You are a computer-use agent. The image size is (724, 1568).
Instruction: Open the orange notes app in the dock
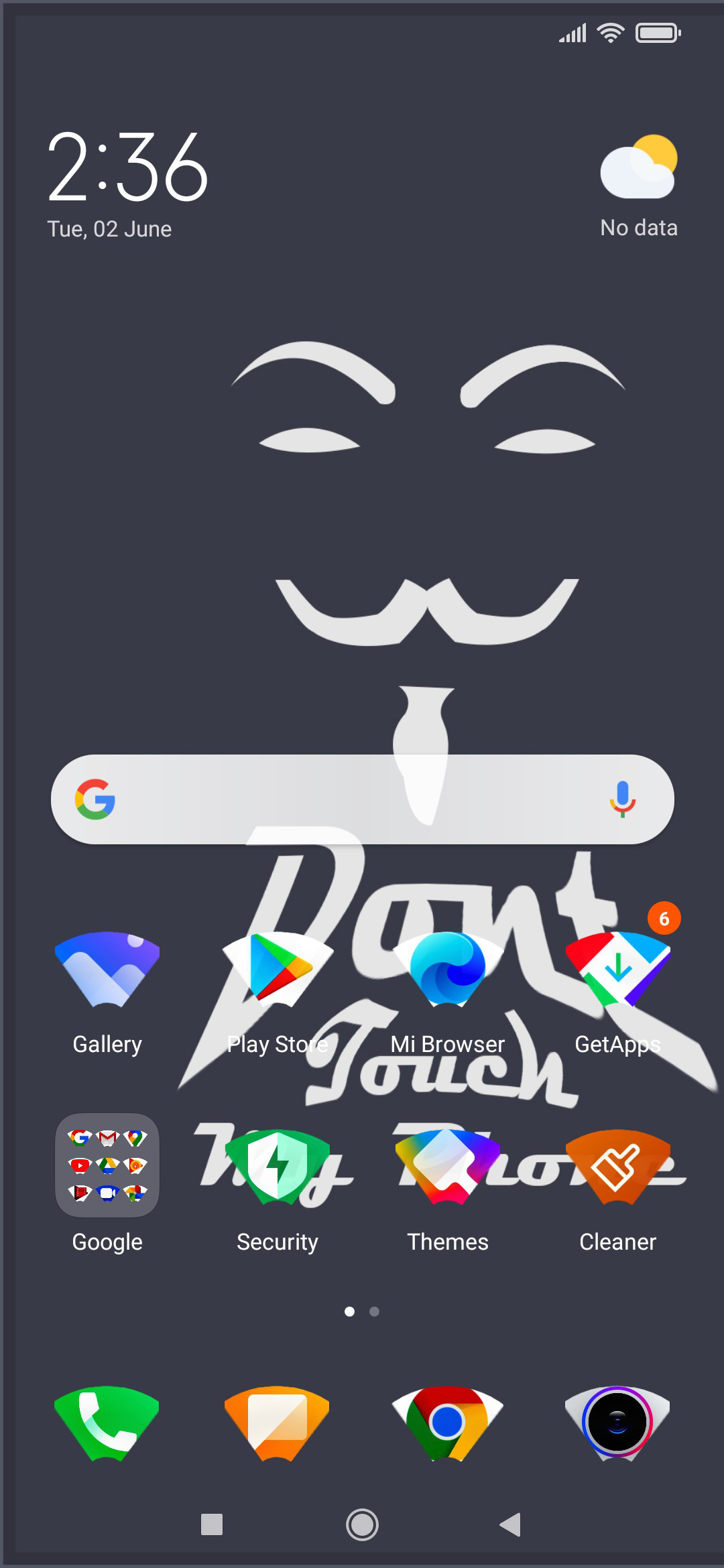pos(278,1423)
